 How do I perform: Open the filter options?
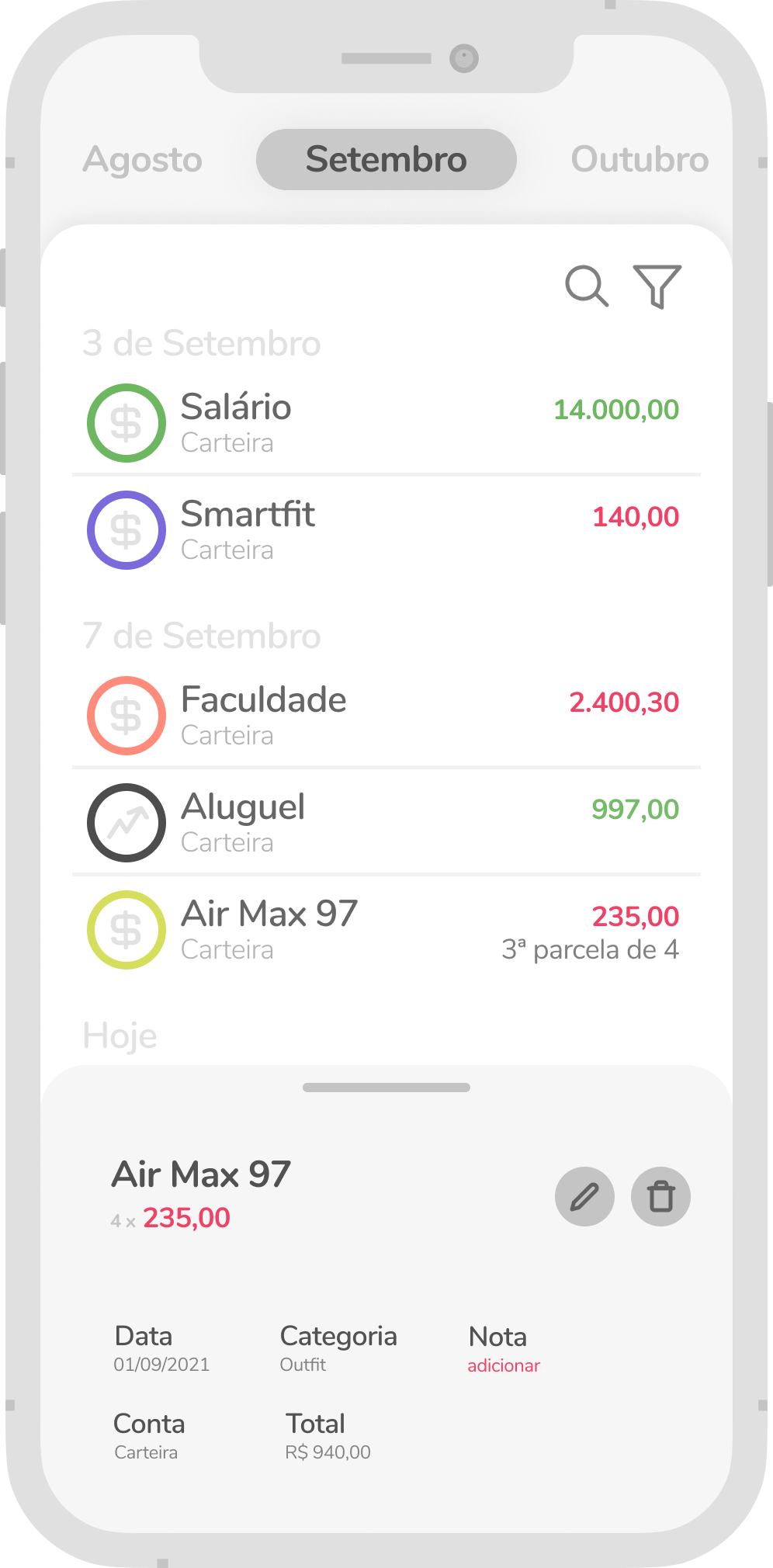pos(657,286)
